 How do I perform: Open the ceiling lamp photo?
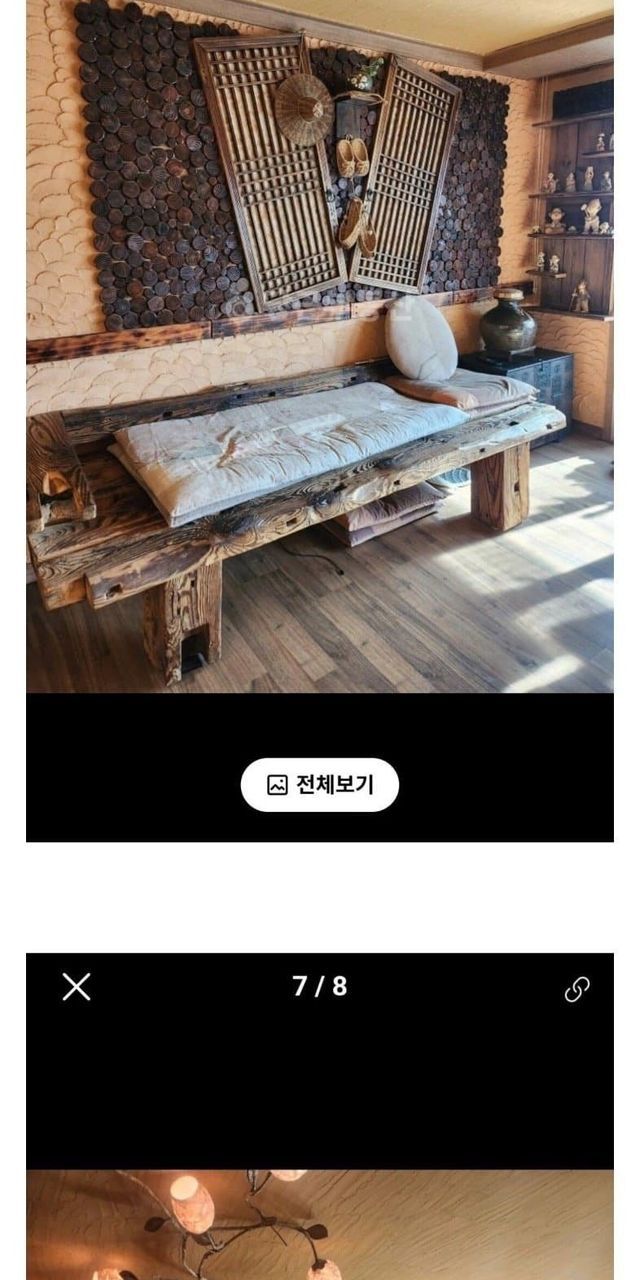[320, 1226]
